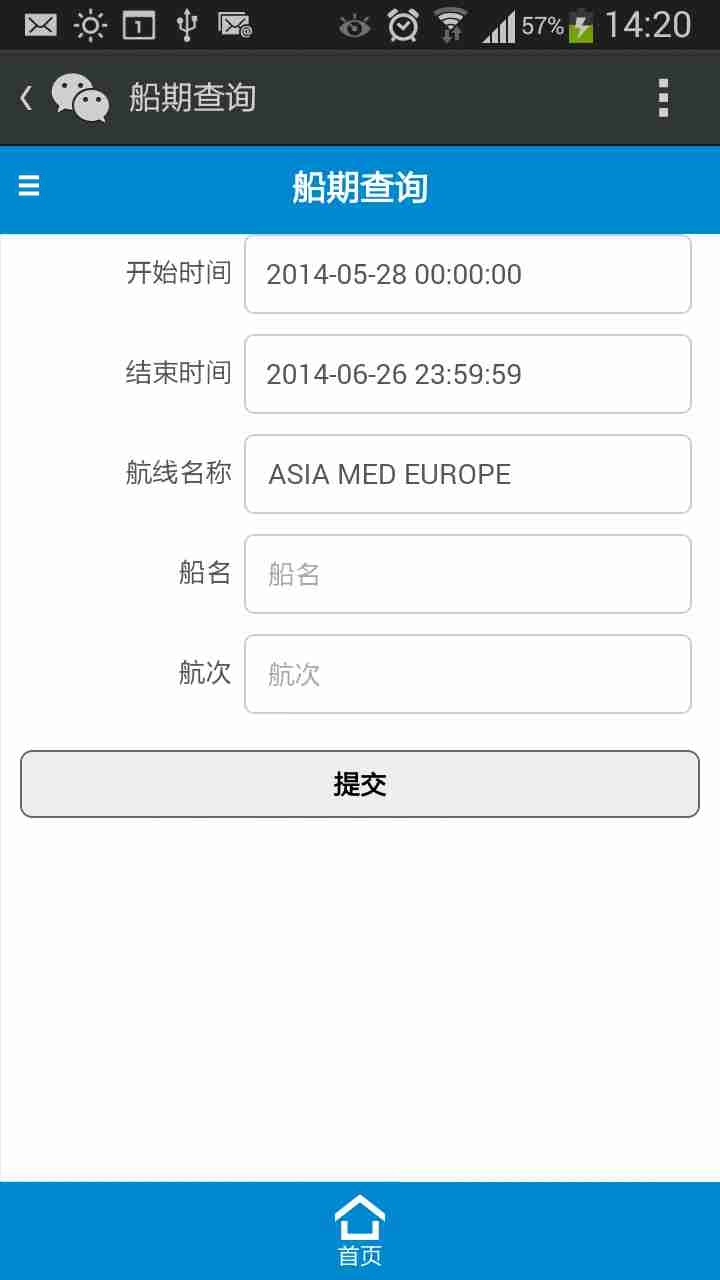Open the hamburger drawer menu

point(29,186)
